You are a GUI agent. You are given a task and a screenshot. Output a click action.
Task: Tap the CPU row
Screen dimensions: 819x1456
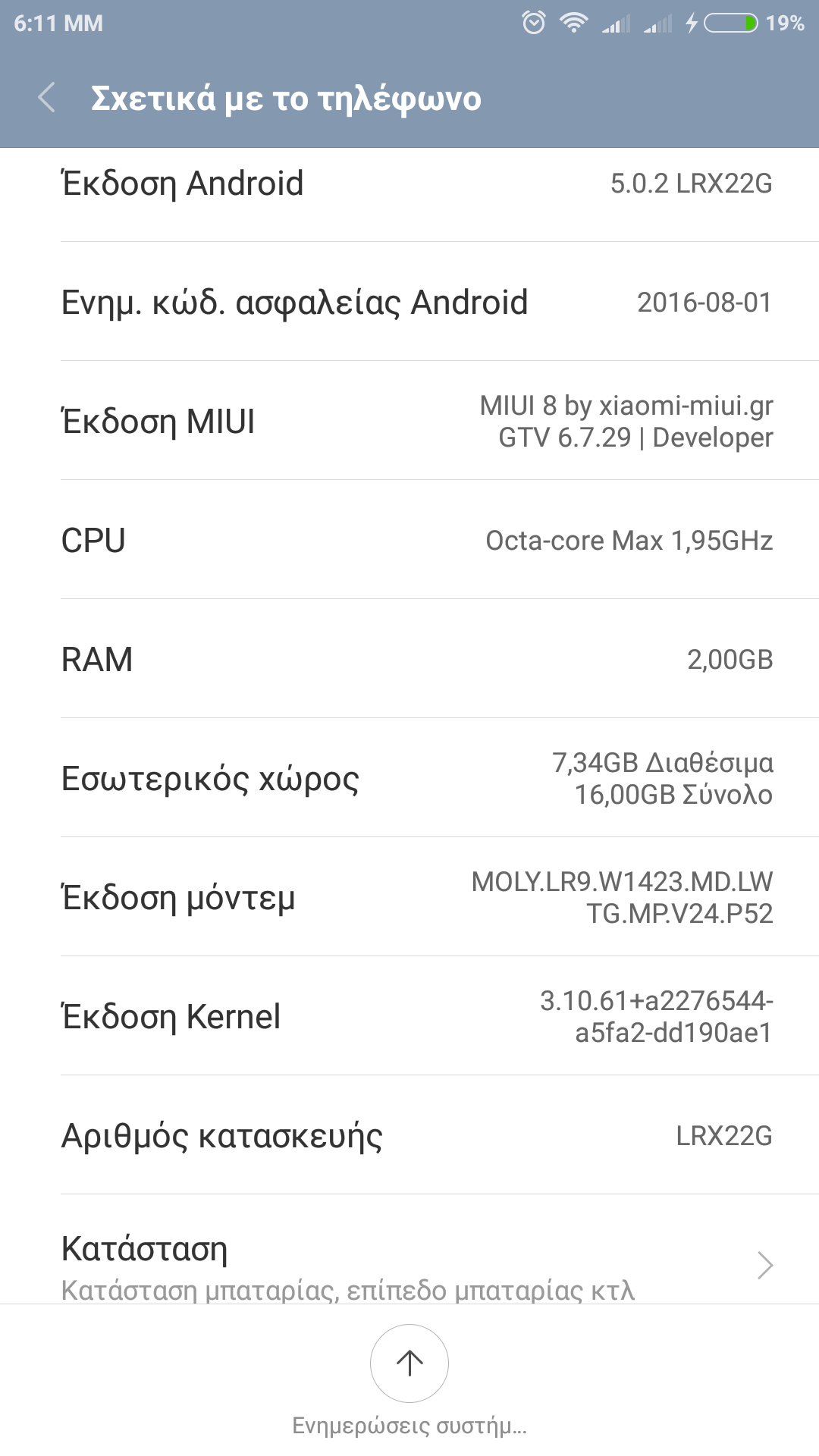click(409, 540)
